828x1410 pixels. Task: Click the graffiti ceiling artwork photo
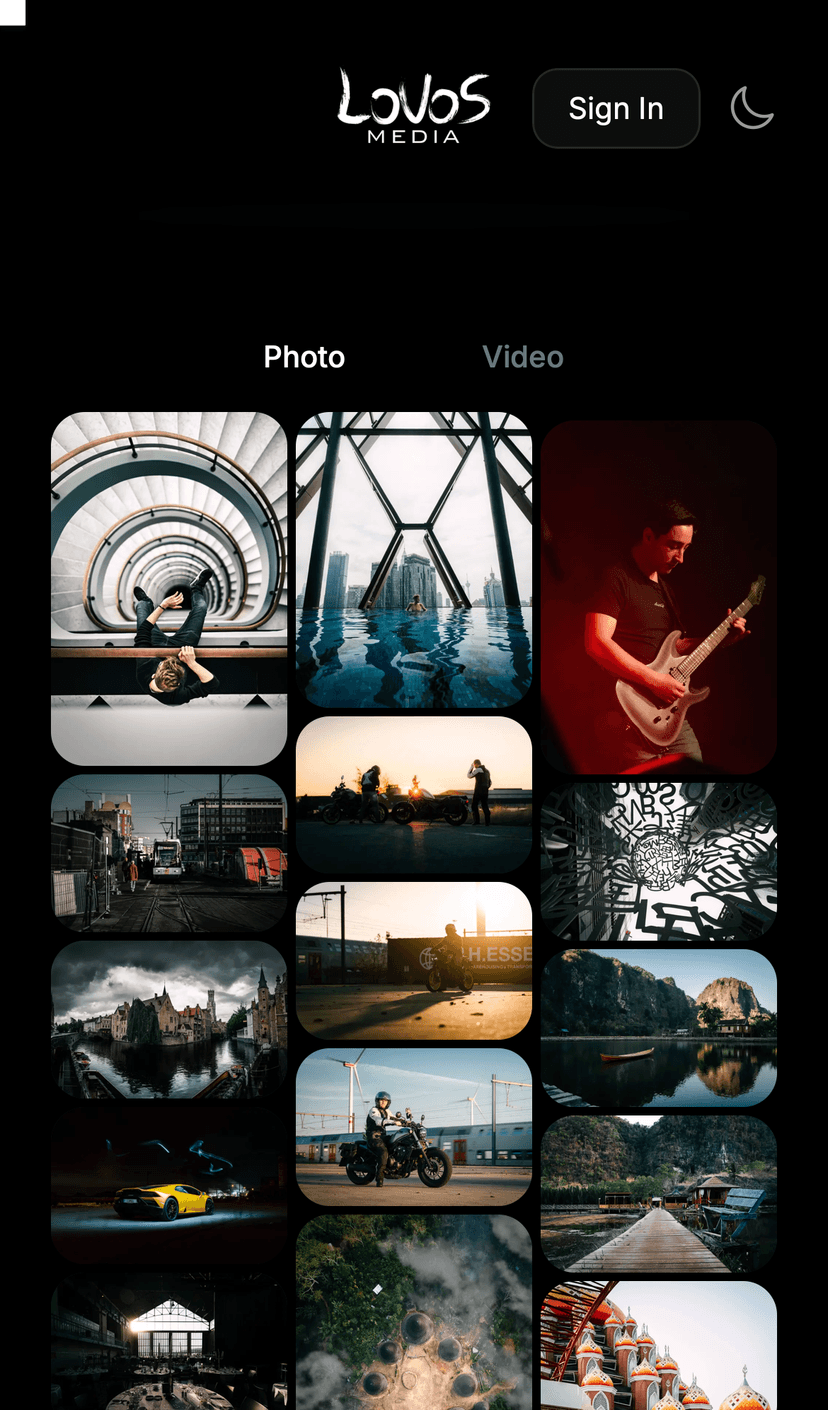coord(658,860)
